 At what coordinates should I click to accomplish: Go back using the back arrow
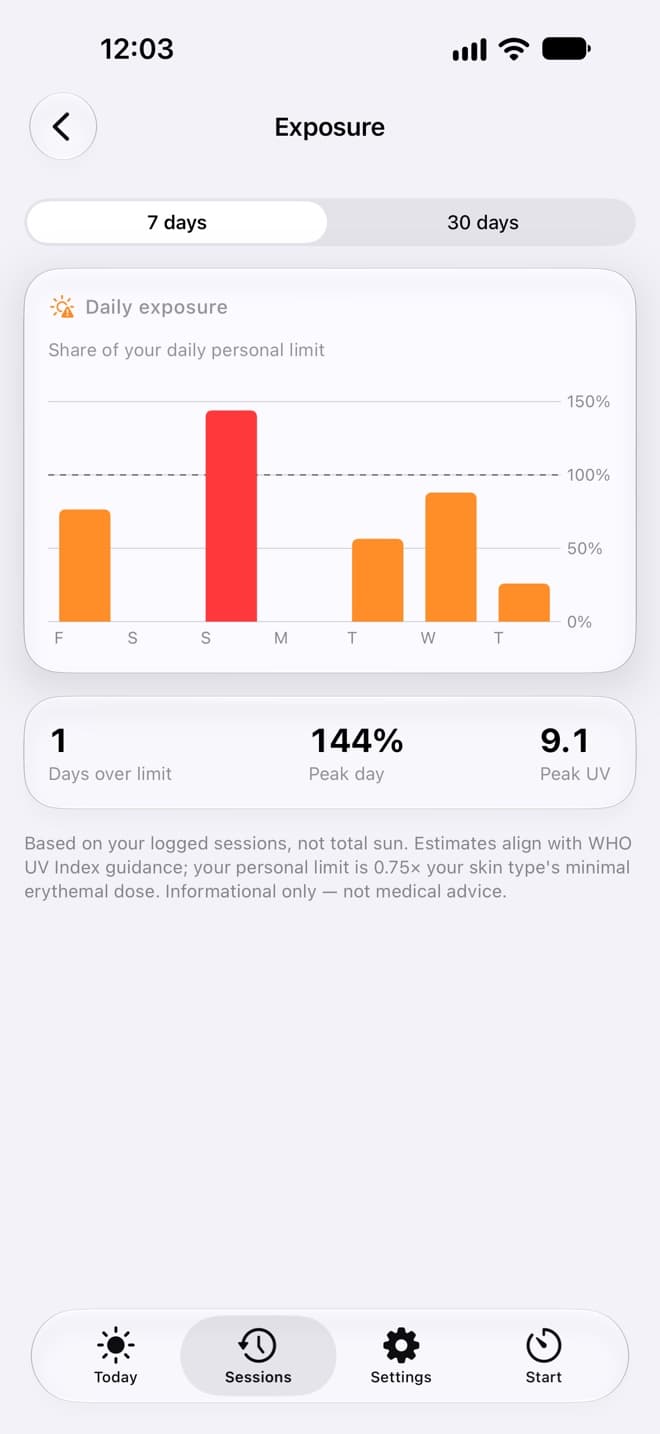63,127
